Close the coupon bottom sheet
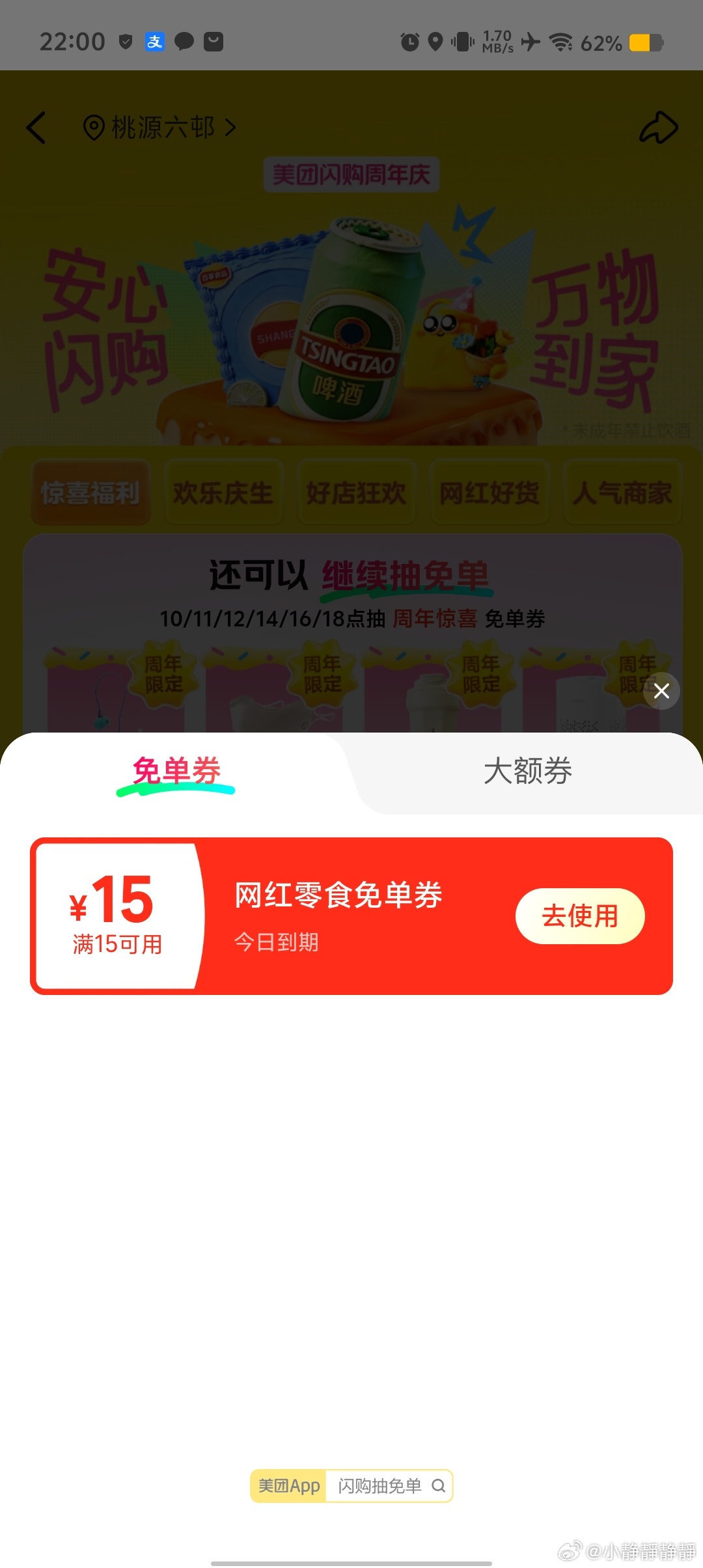 point(661,691)
